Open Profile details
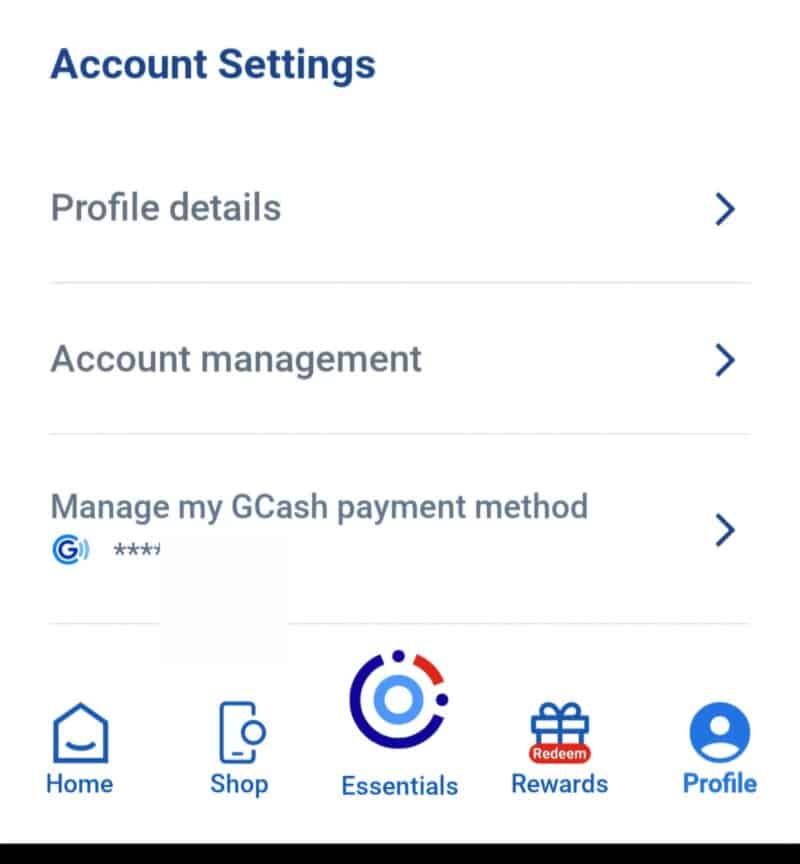This screenshot has width=800, height=864. (398, 209)
